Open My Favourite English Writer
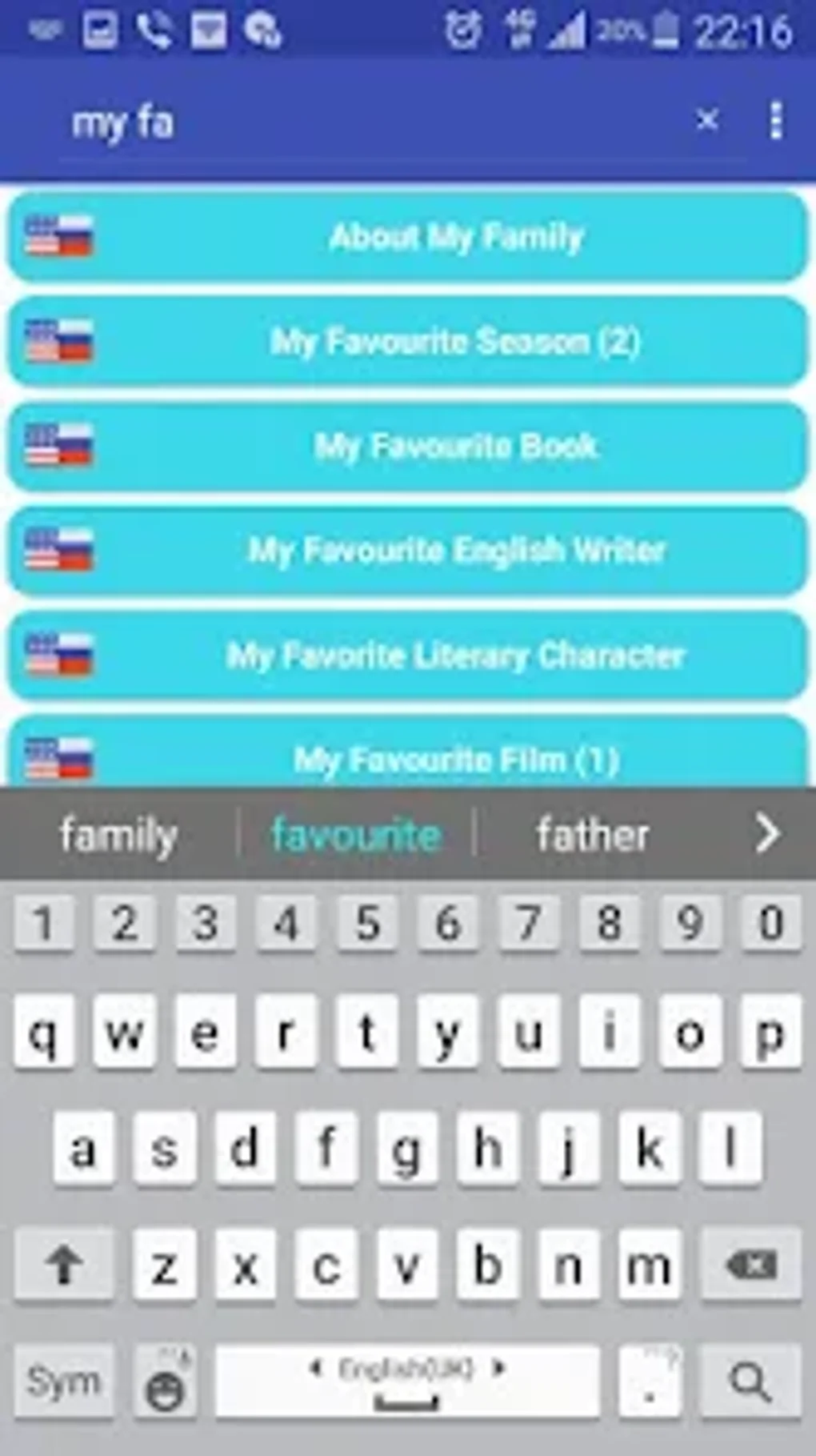This screenshot has width=816, height=1456. click(408, 551)
